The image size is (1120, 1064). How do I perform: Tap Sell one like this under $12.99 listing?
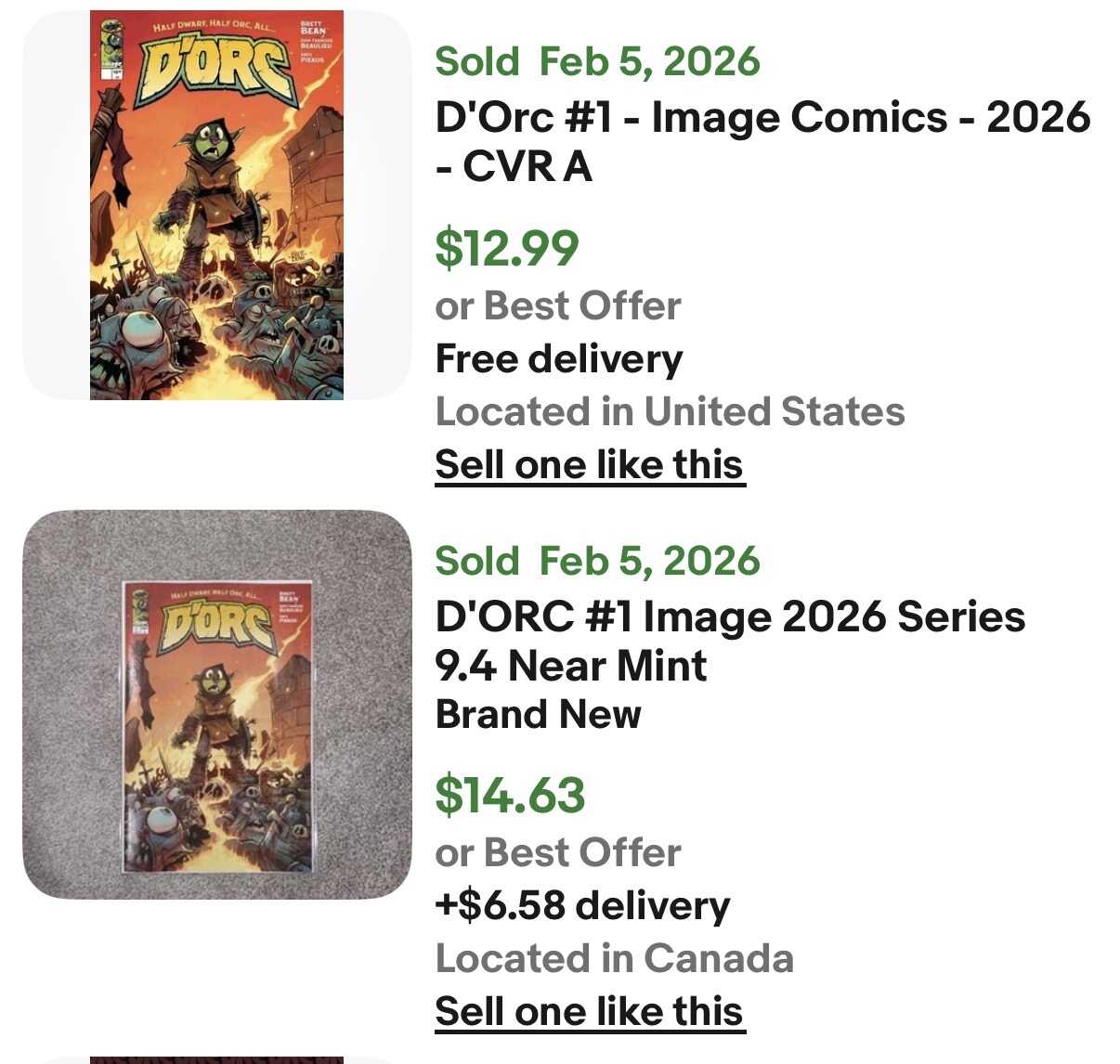[x=590, y=464]
